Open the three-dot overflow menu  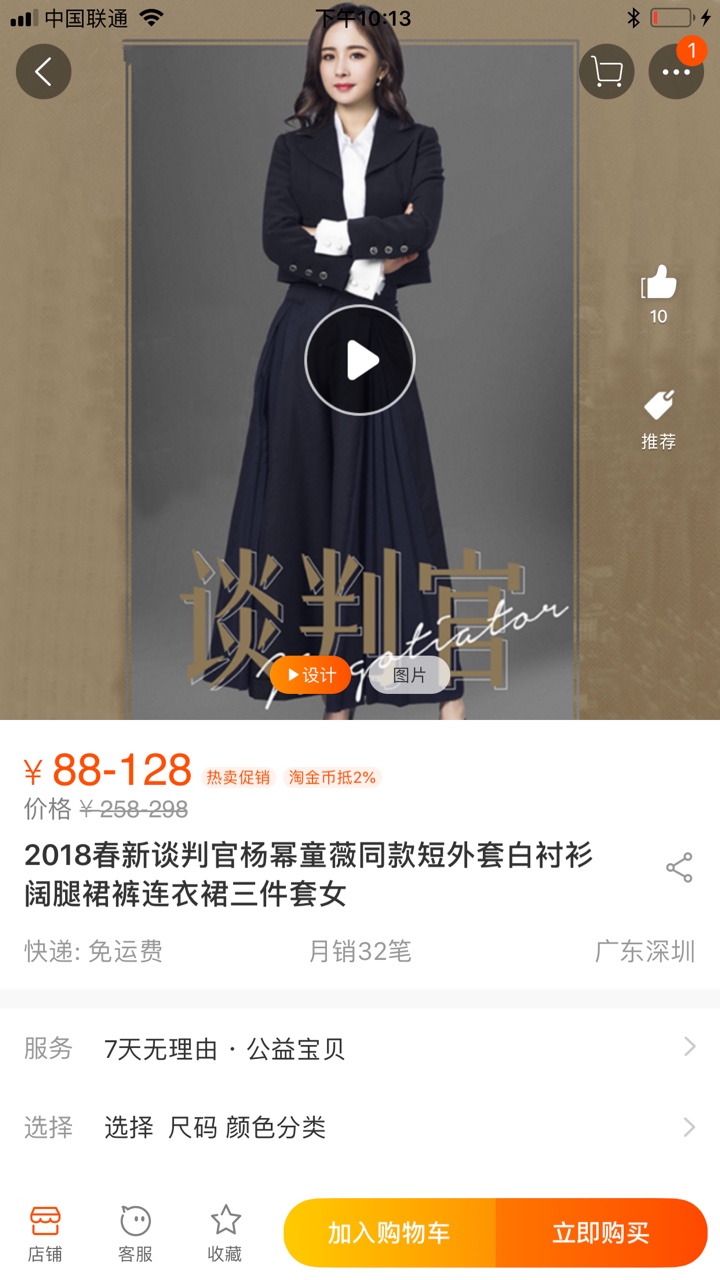[x=676, y=71]
